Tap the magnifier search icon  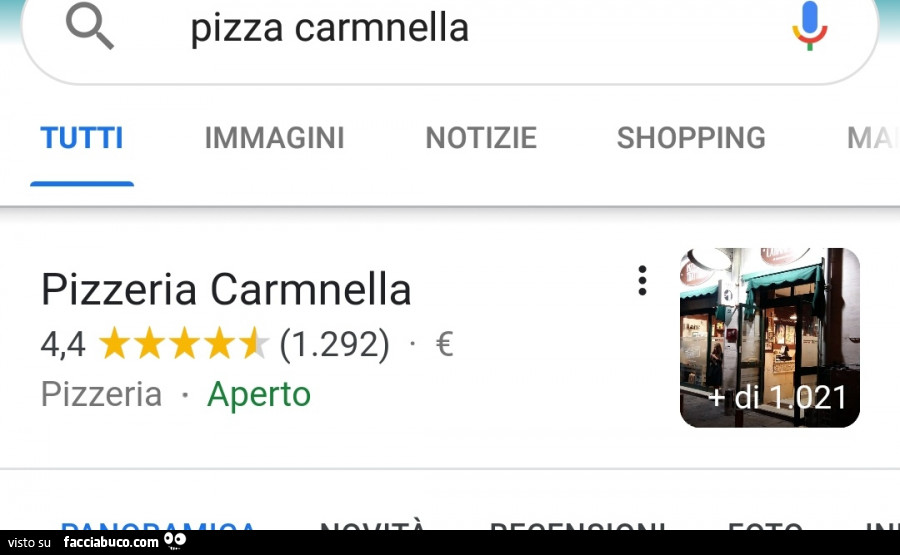point(90,26)
